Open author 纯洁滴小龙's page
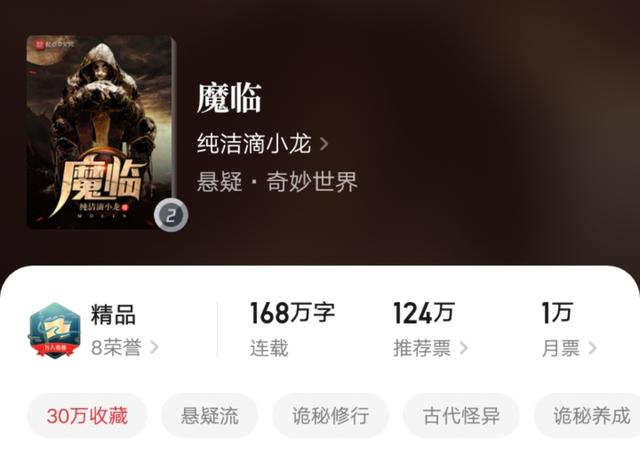The height and width of the screenshot is (453, 640). click(263, 144)
